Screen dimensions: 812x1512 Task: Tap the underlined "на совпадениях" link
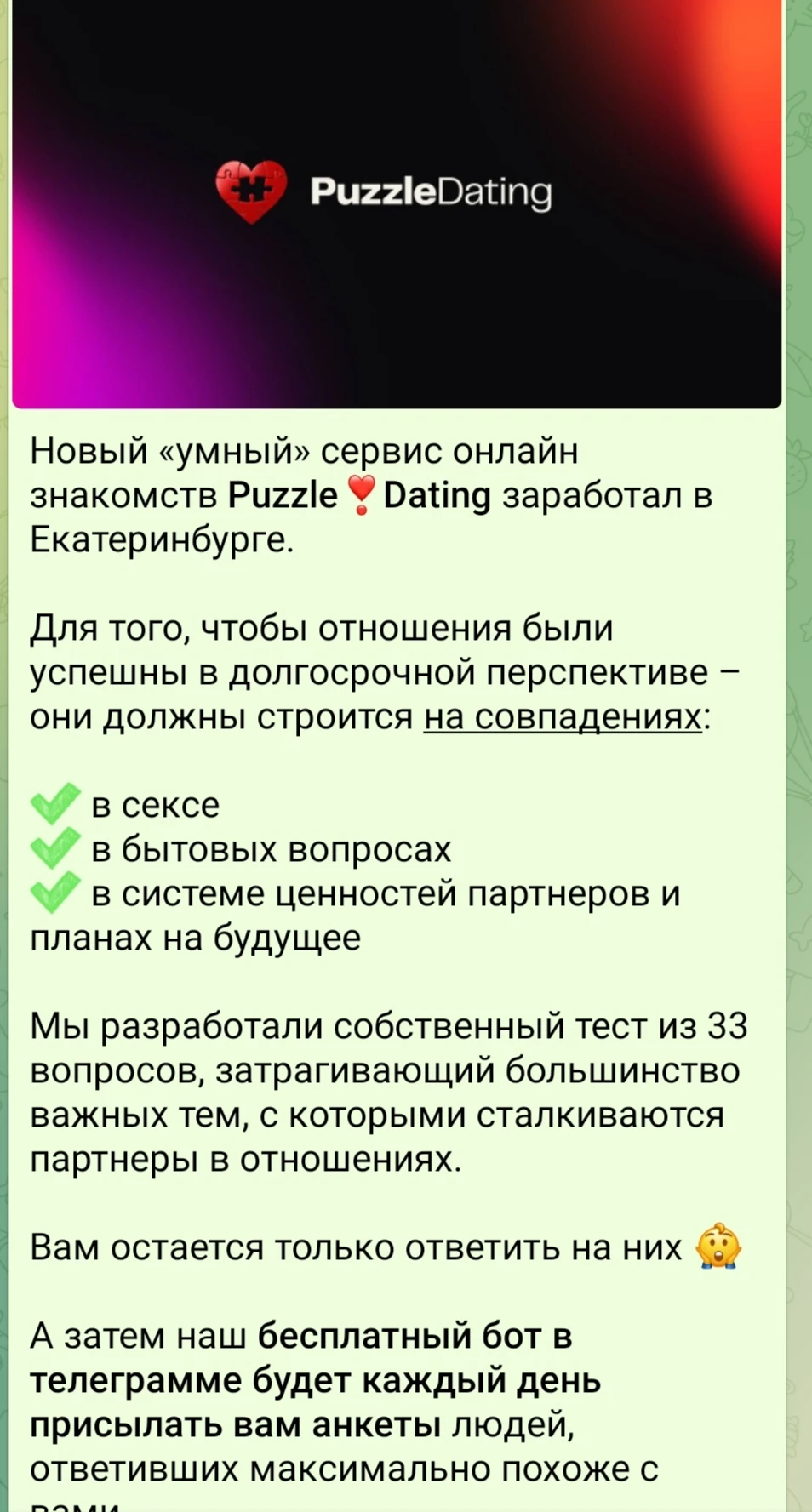pyautogui.click(x=563, y=717)
